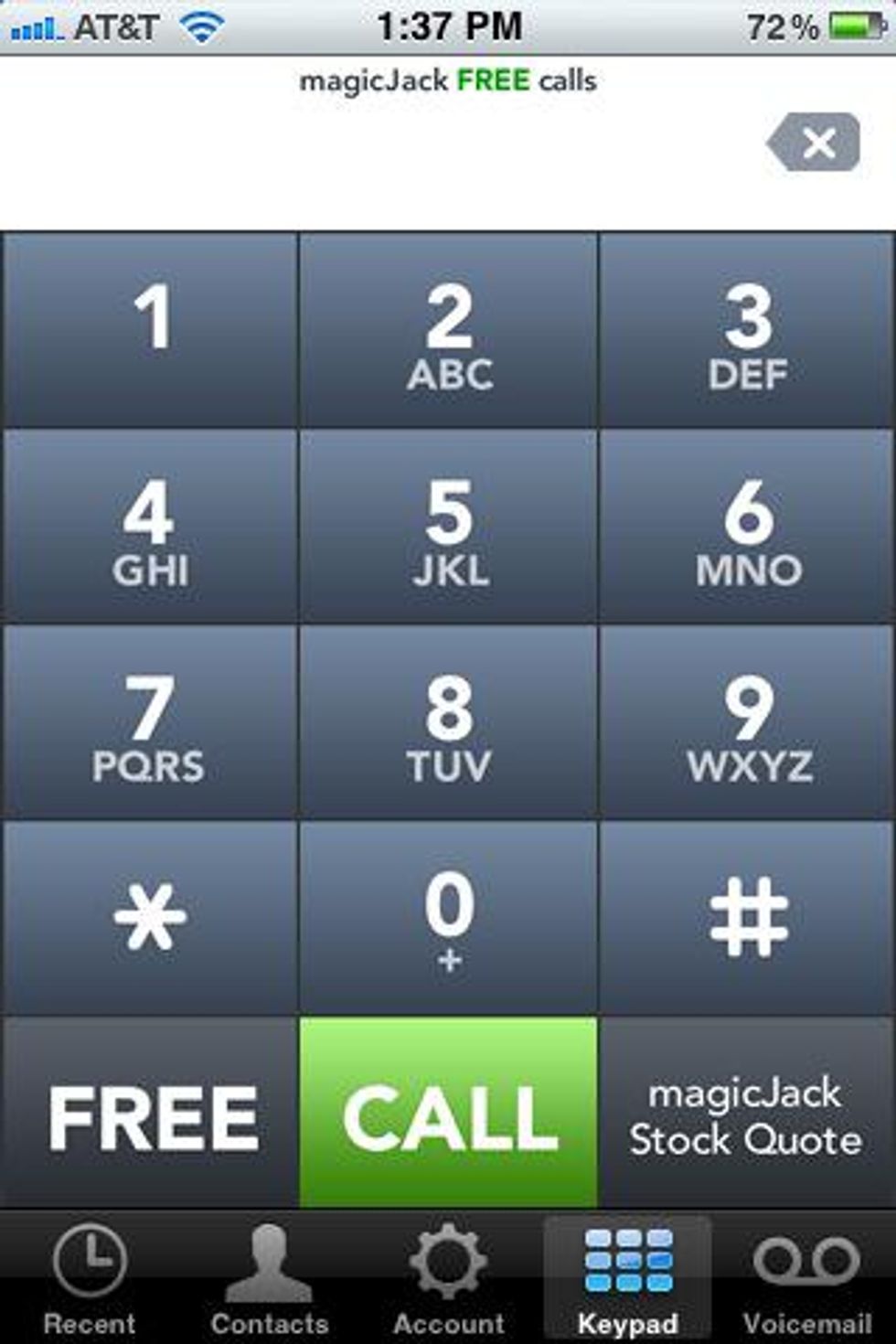This screenshot has width=896, height=1344.
Task: Enter digit 8 TUV
Action: (448, 723)
